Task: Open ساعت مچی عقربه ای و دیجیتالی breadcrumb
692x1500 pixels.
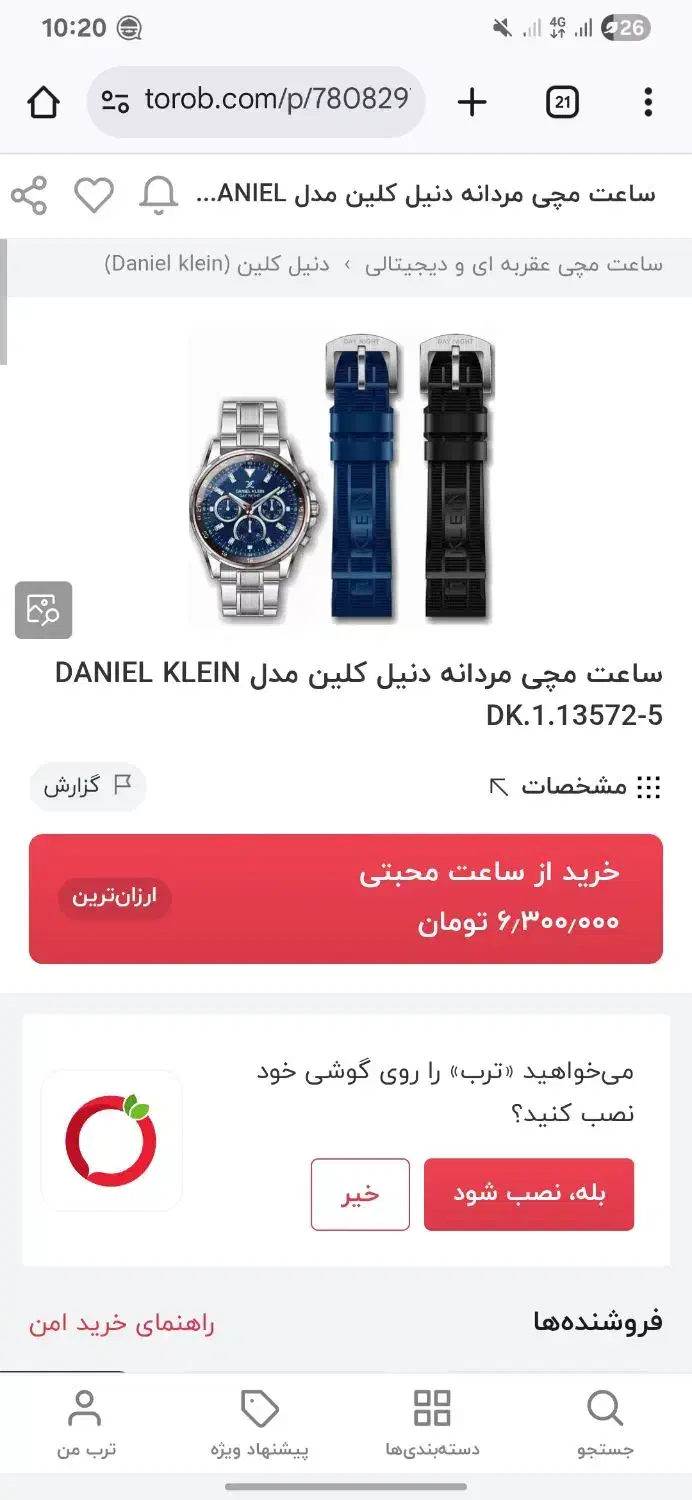Action: pyautogui.click(x=513, y=265)
